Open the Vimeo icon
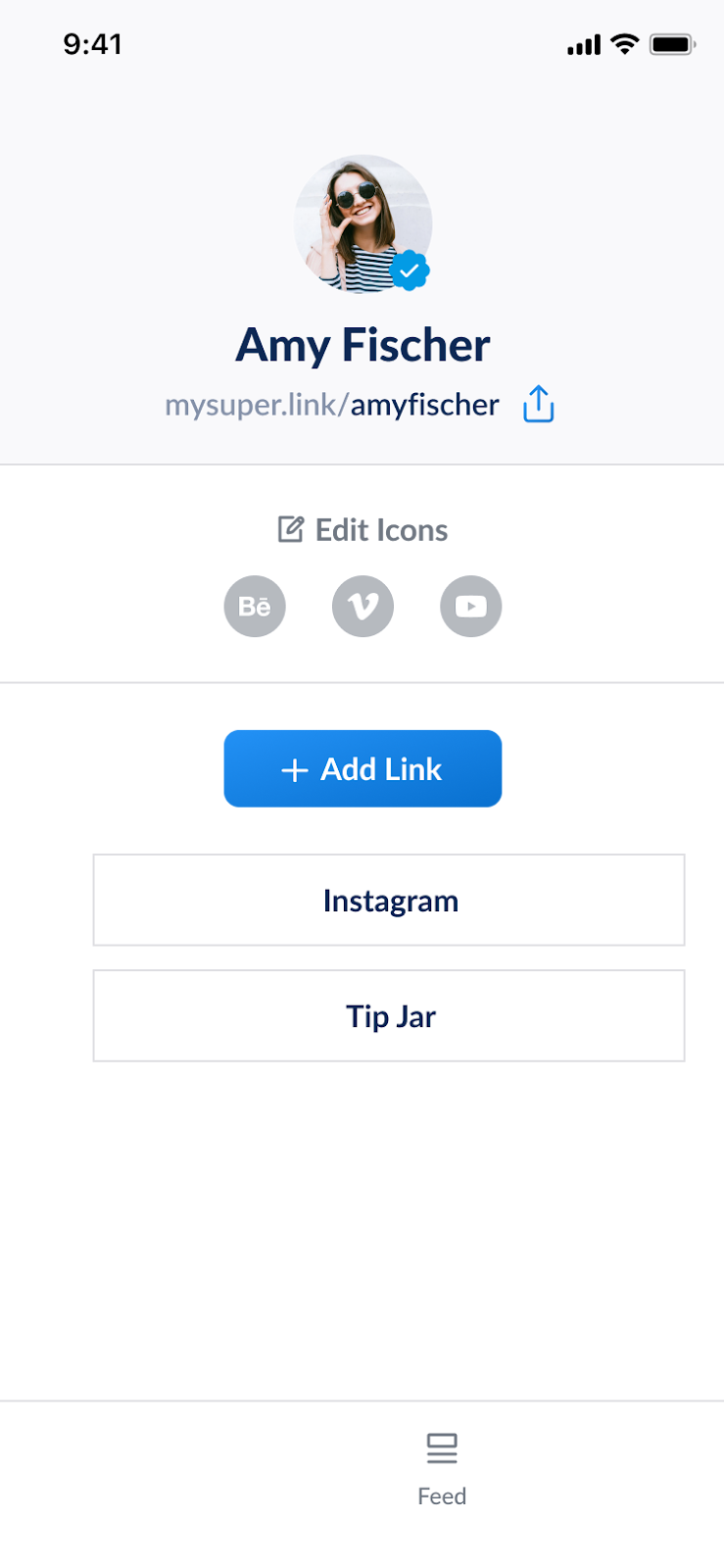724x1568 pixels. tap(362, 607)
